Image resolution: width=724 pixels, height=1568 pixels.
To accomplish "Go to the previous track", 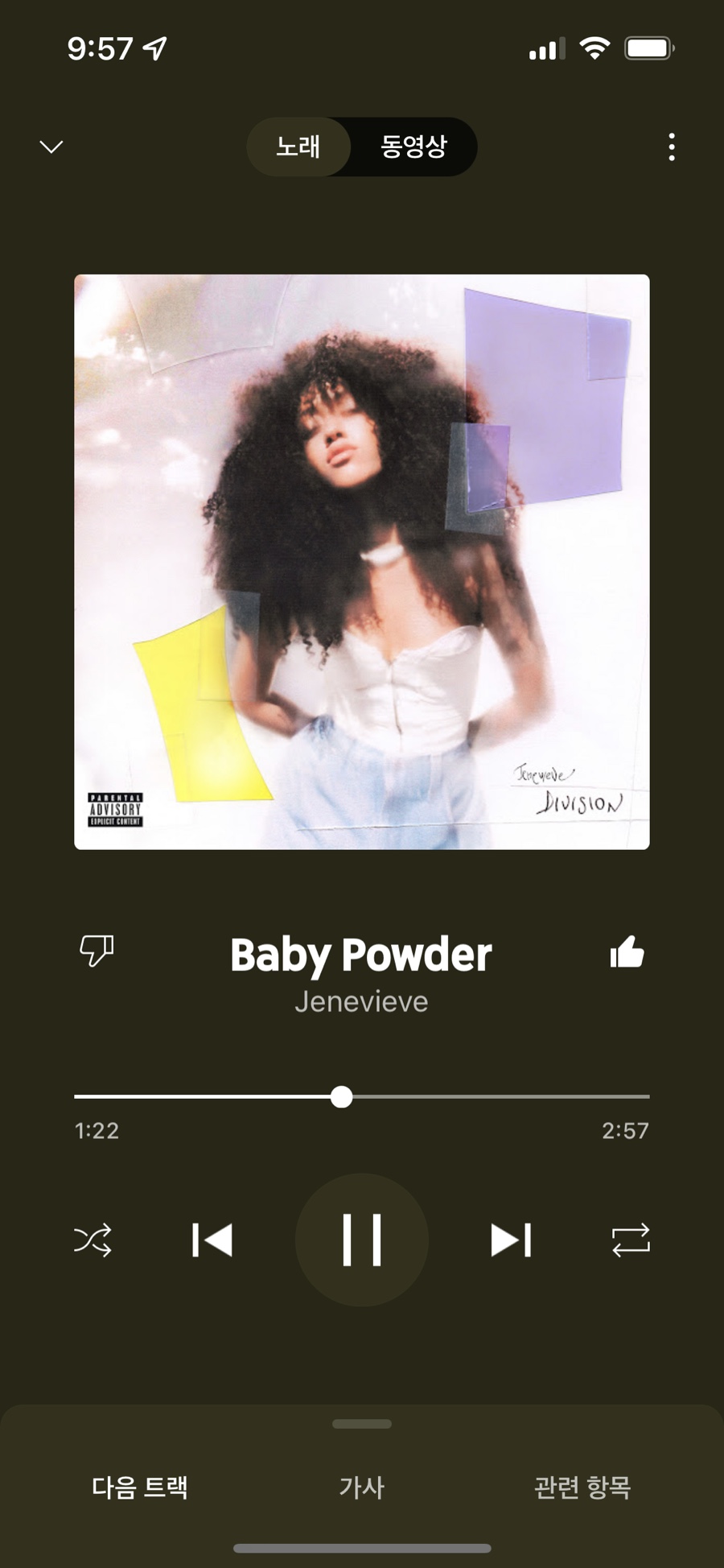I will (x=212, y=1240).
